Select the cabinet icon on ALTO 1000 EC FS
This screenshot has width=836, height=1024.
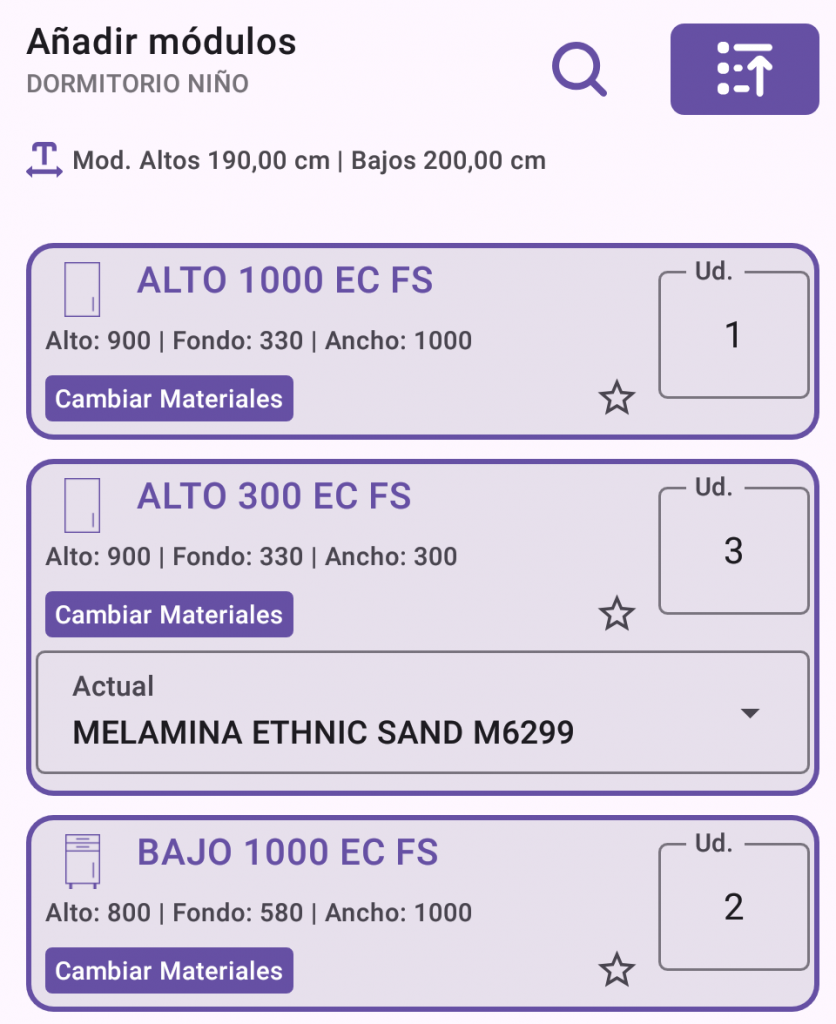coord(83,290)
